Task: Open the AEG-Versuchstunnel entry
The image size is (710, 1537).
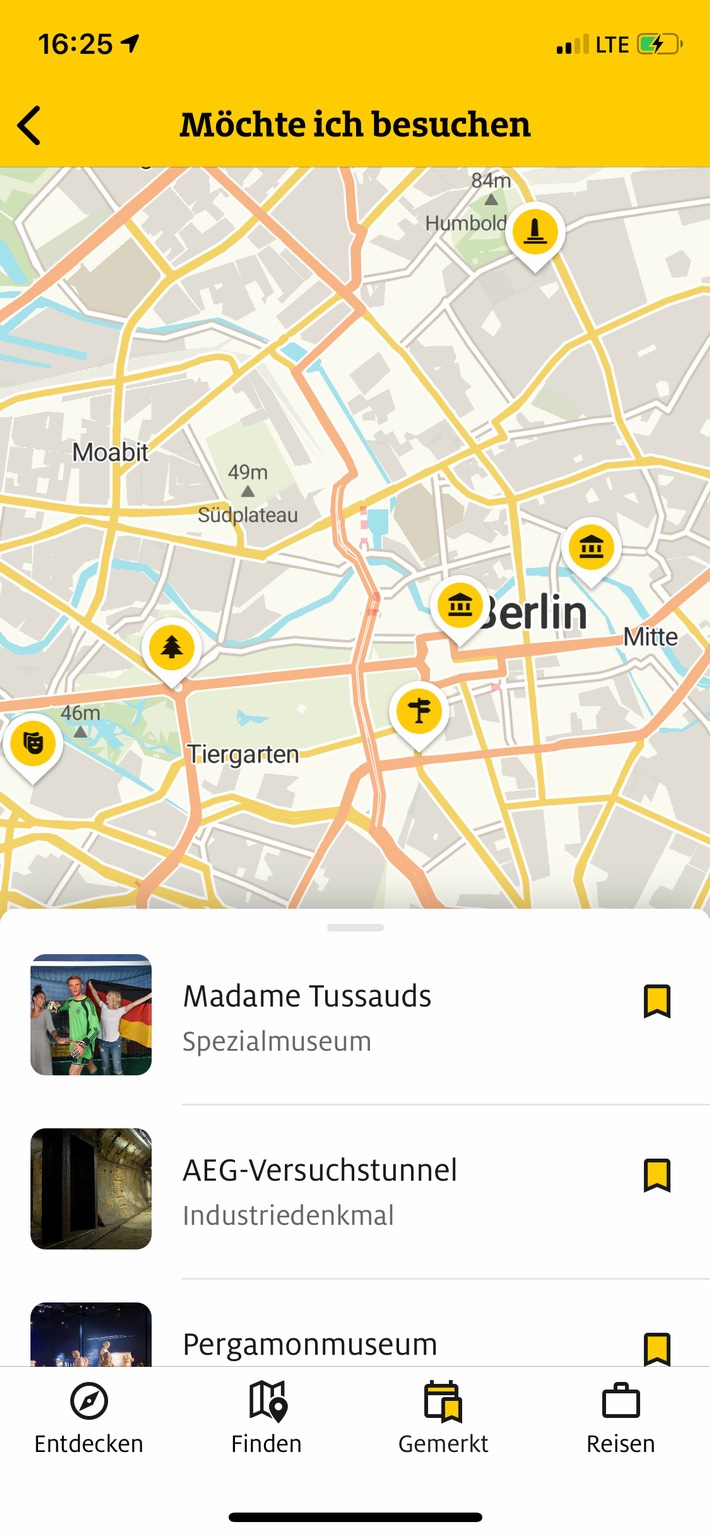Action: tap(318, 1189)
